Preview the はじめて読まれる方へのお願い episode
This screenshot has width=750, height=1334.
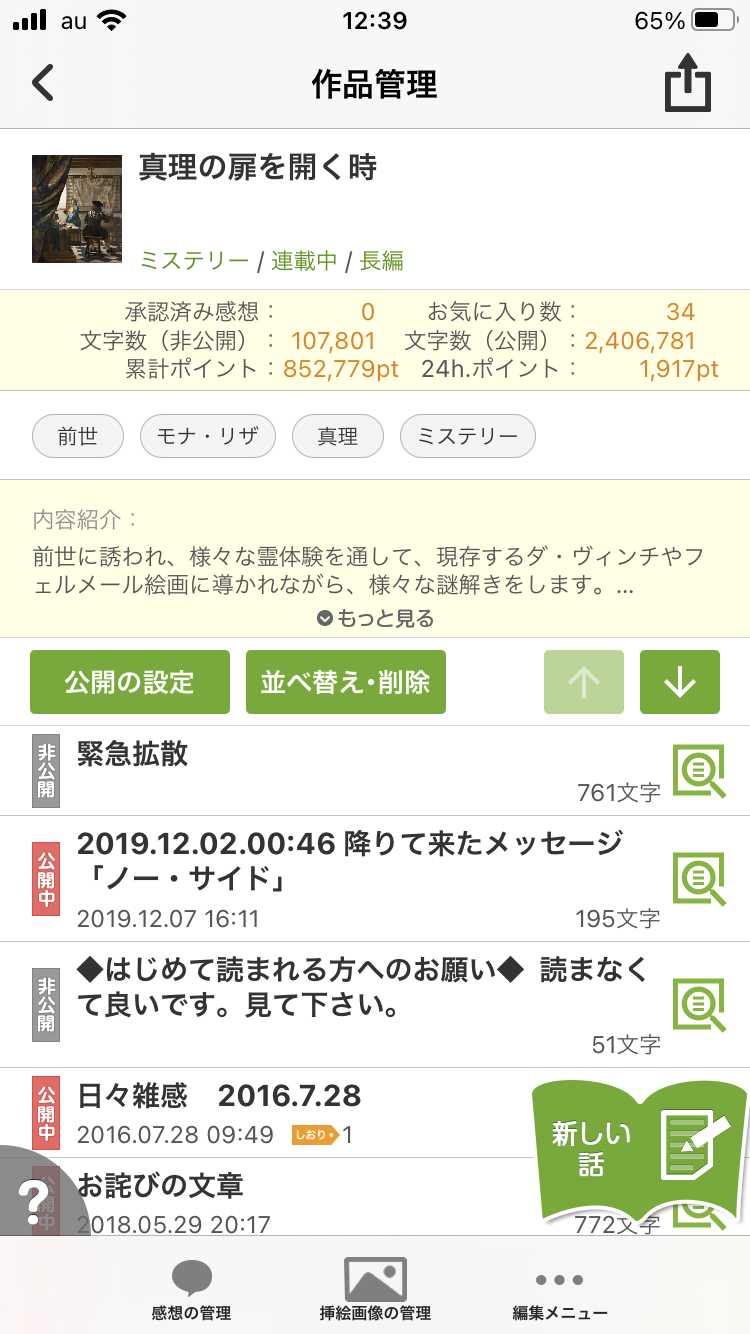click(x=699, y=1004)
